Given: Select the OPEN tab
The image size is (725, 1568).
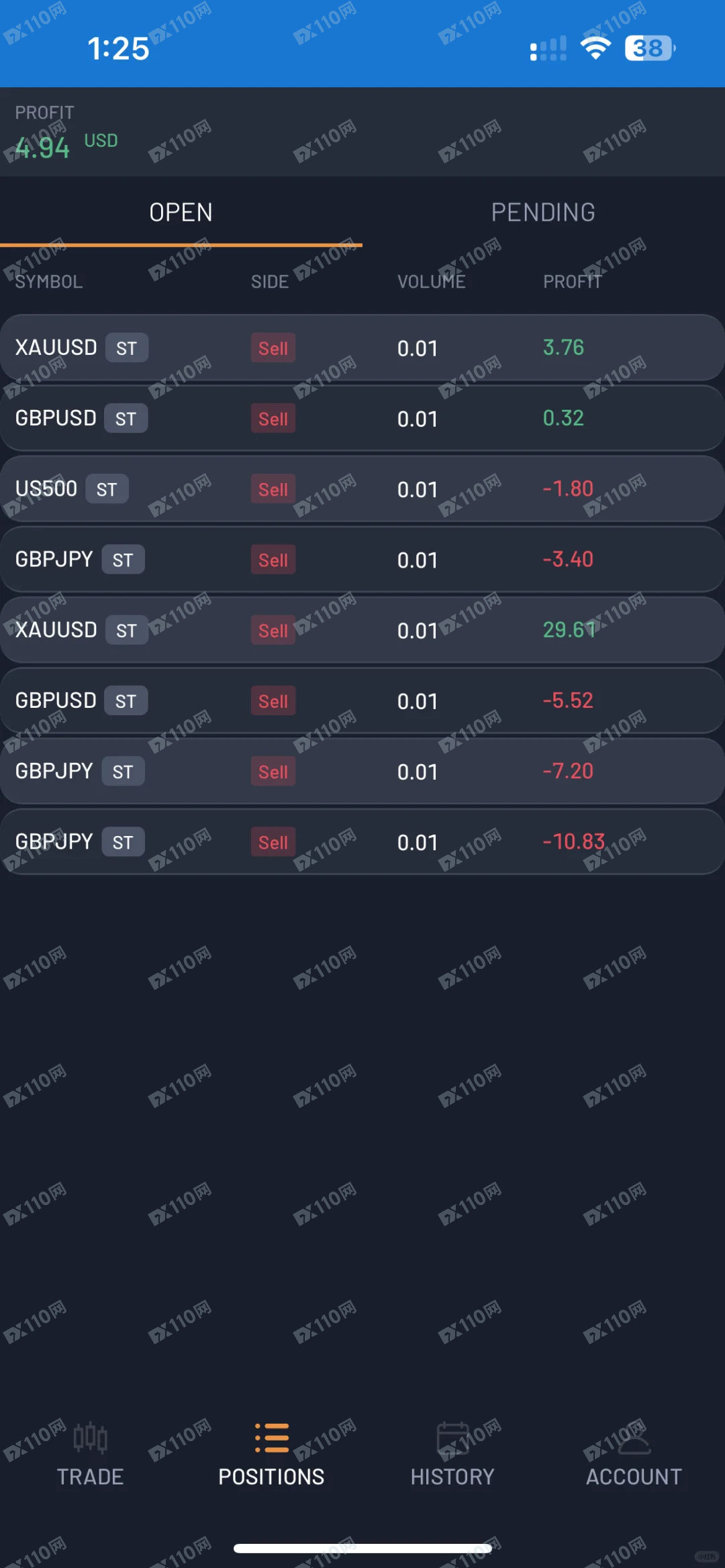Looking at the screenshot, I should point(181,213).
